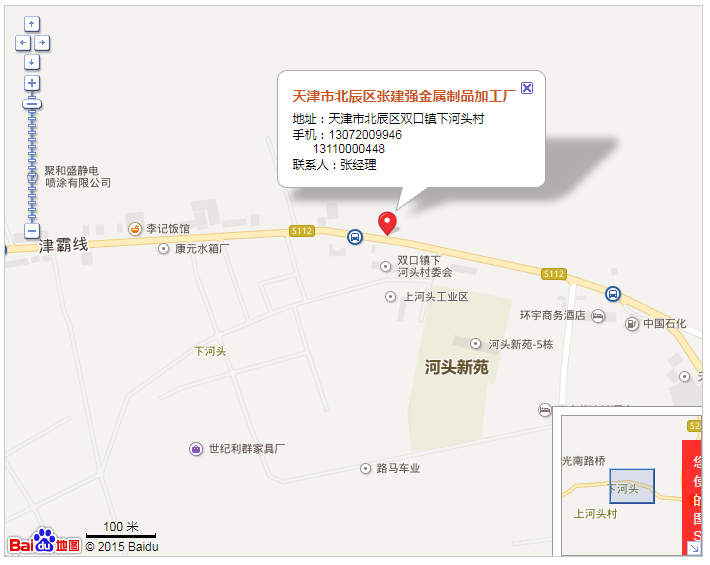Select the bus stop icon near S112 sign
Image resolution: width=710 pixels, height=565 pixels.
click(x=354, y=237)
